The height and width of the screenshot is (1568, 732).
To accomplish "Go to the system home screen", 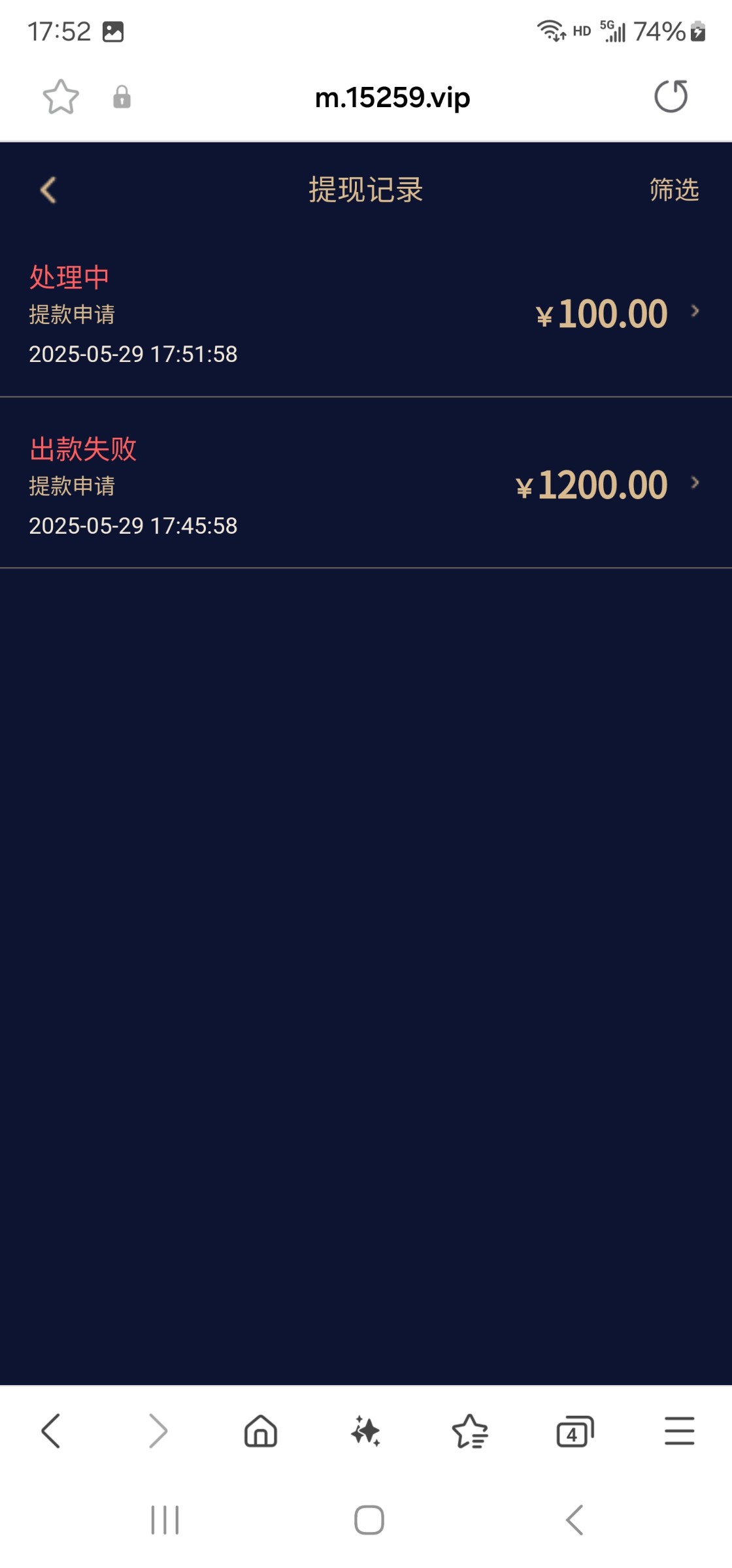I will [x=369, y=1520].
